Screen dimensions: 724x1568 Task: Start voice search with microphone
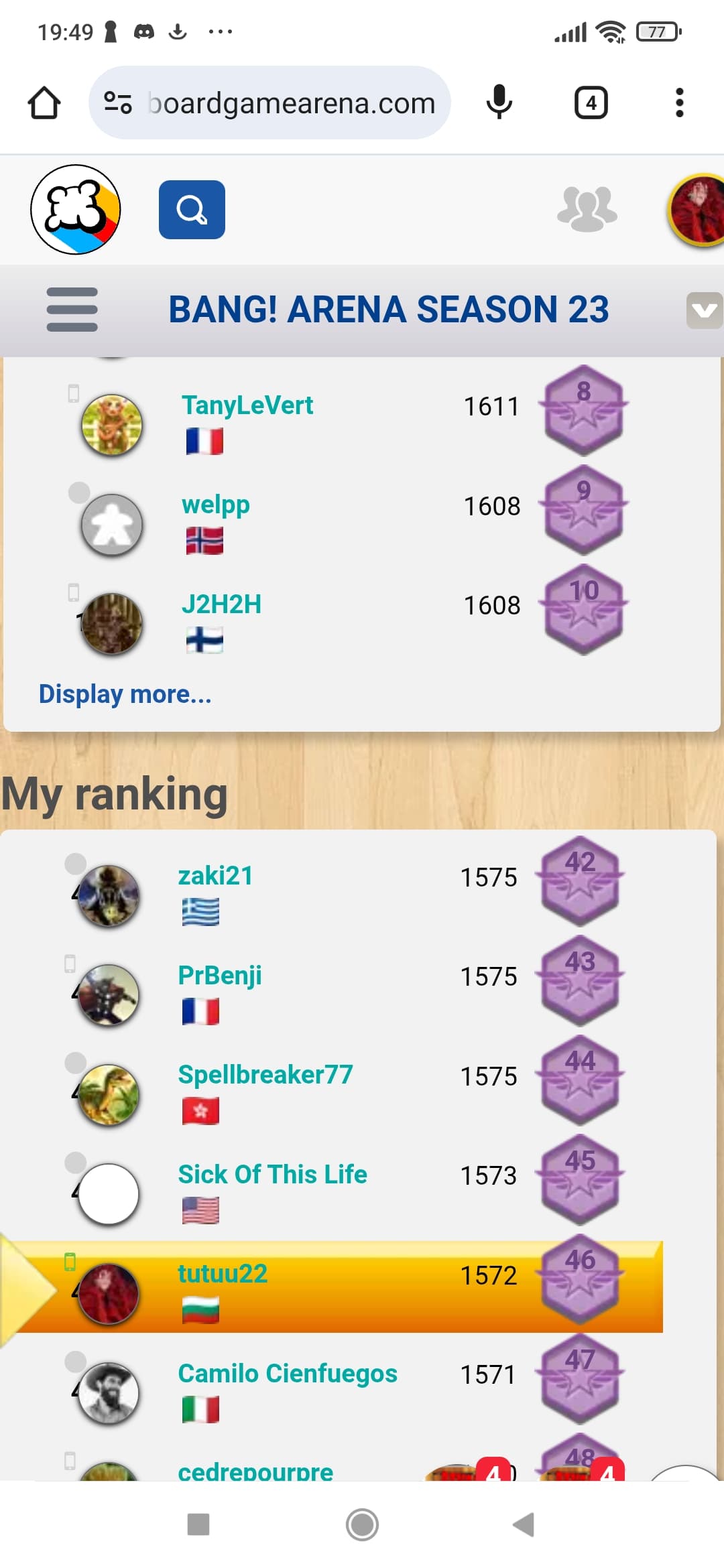[499, 103]
